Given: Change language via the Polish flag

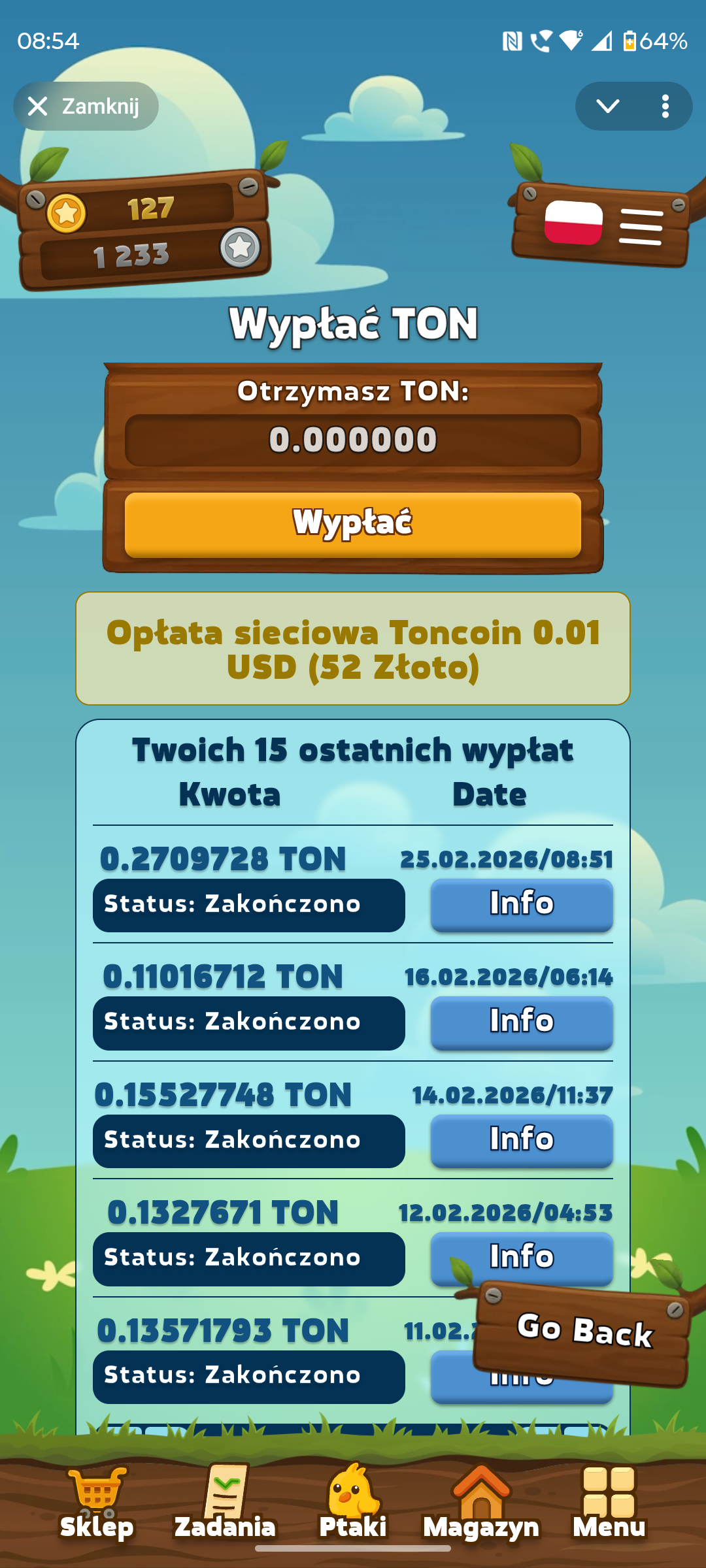Looking at the screenshot, I should 573,223.
